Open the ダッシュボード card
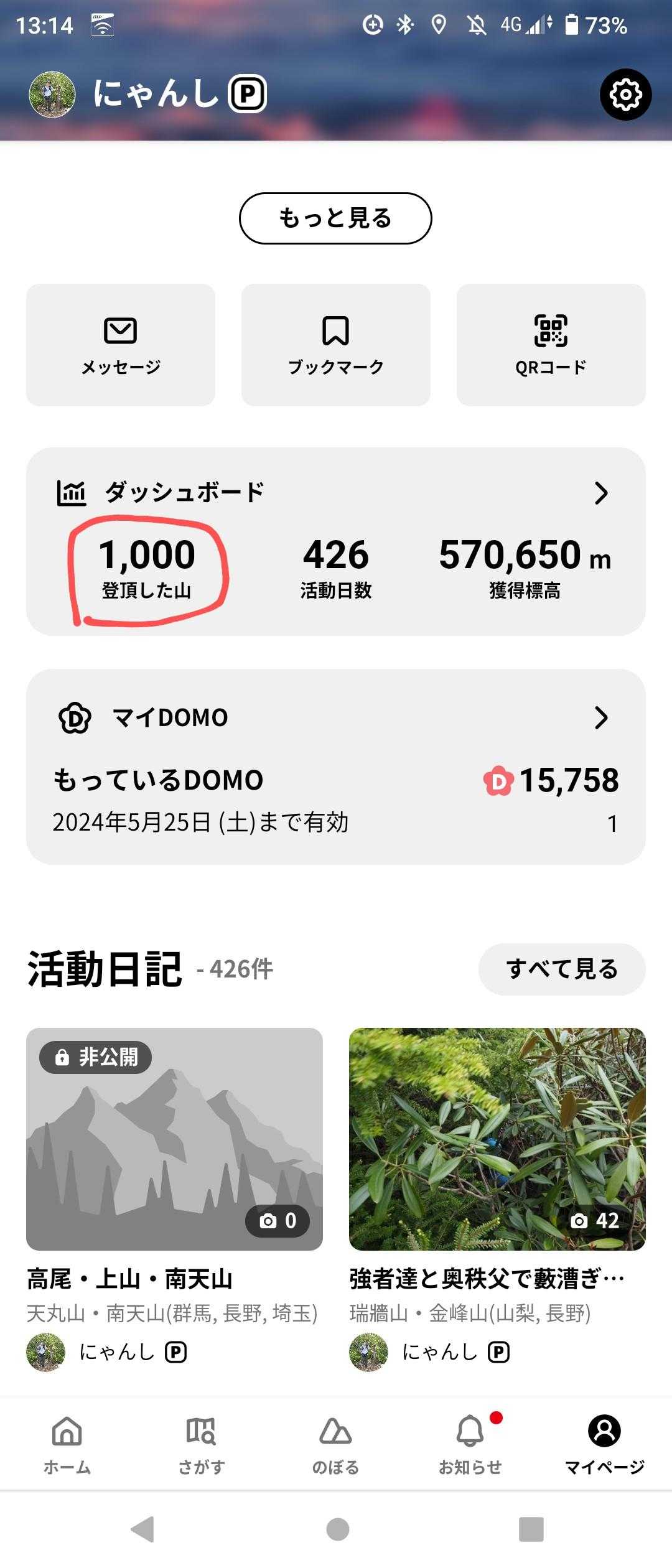Image resolution: width=672 pixels, height=1568 pixels. [x=335, y=493]
